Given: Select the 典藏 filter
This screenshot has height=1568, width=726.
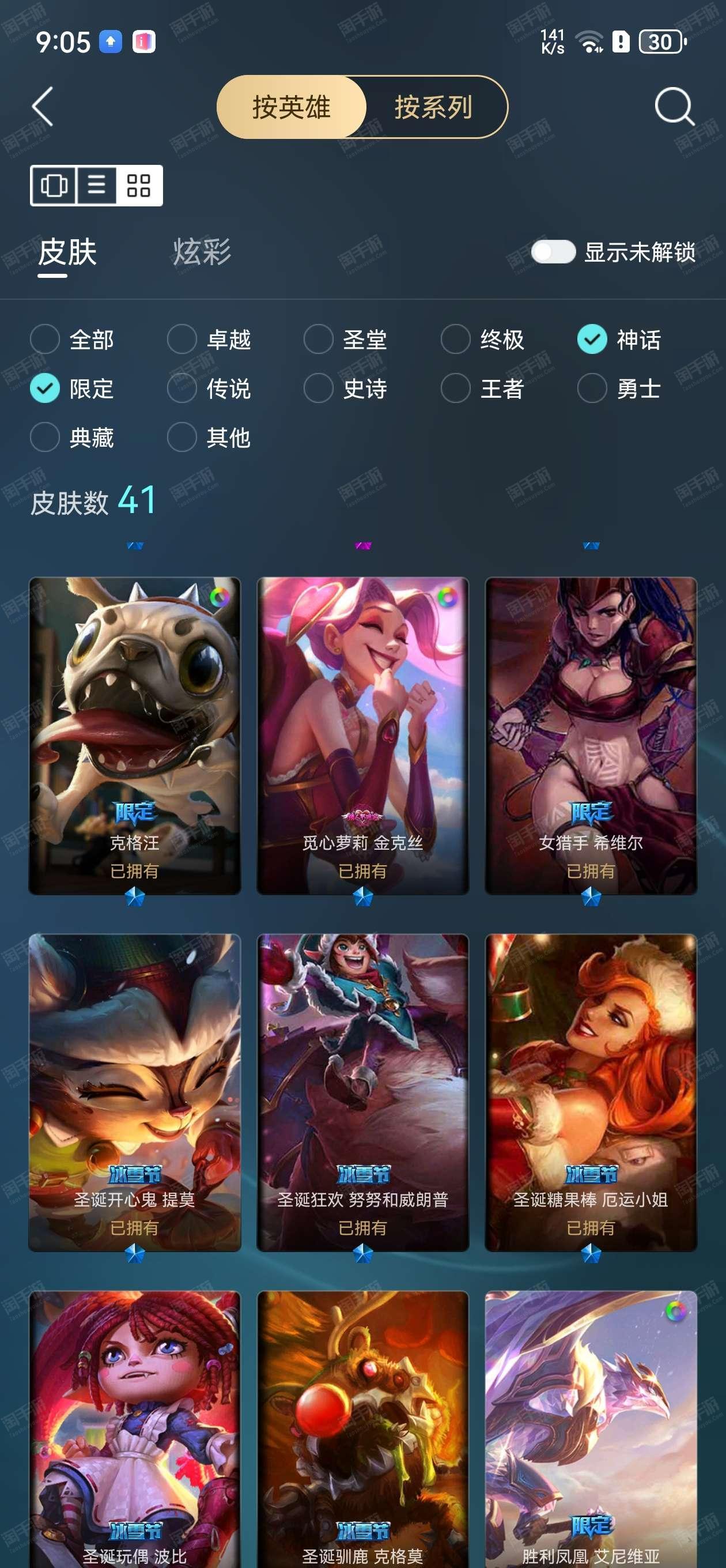Looking at the screenshot, I should (x=72, y=437).
